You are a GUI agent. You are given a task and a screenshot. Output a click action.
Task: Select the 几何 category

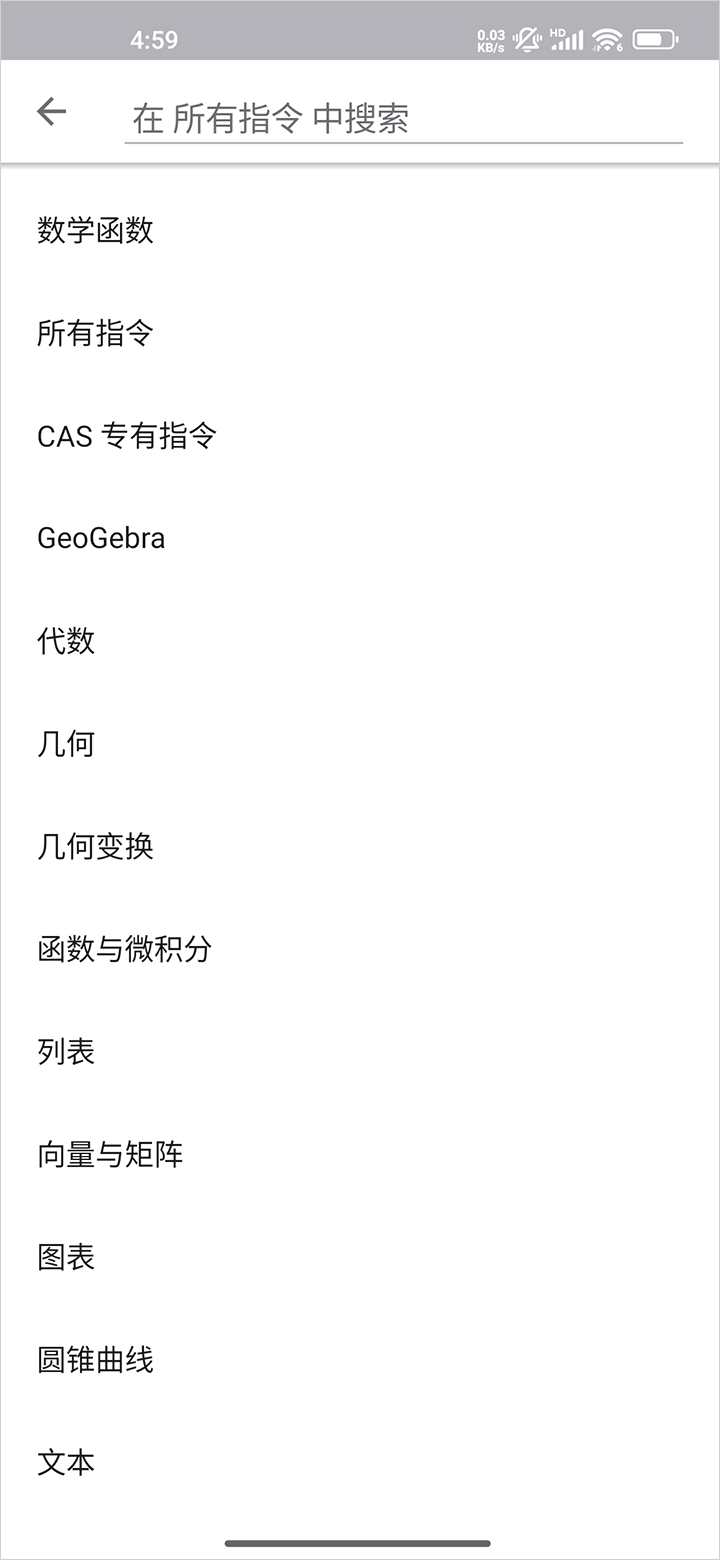click(x=360, y=744)
